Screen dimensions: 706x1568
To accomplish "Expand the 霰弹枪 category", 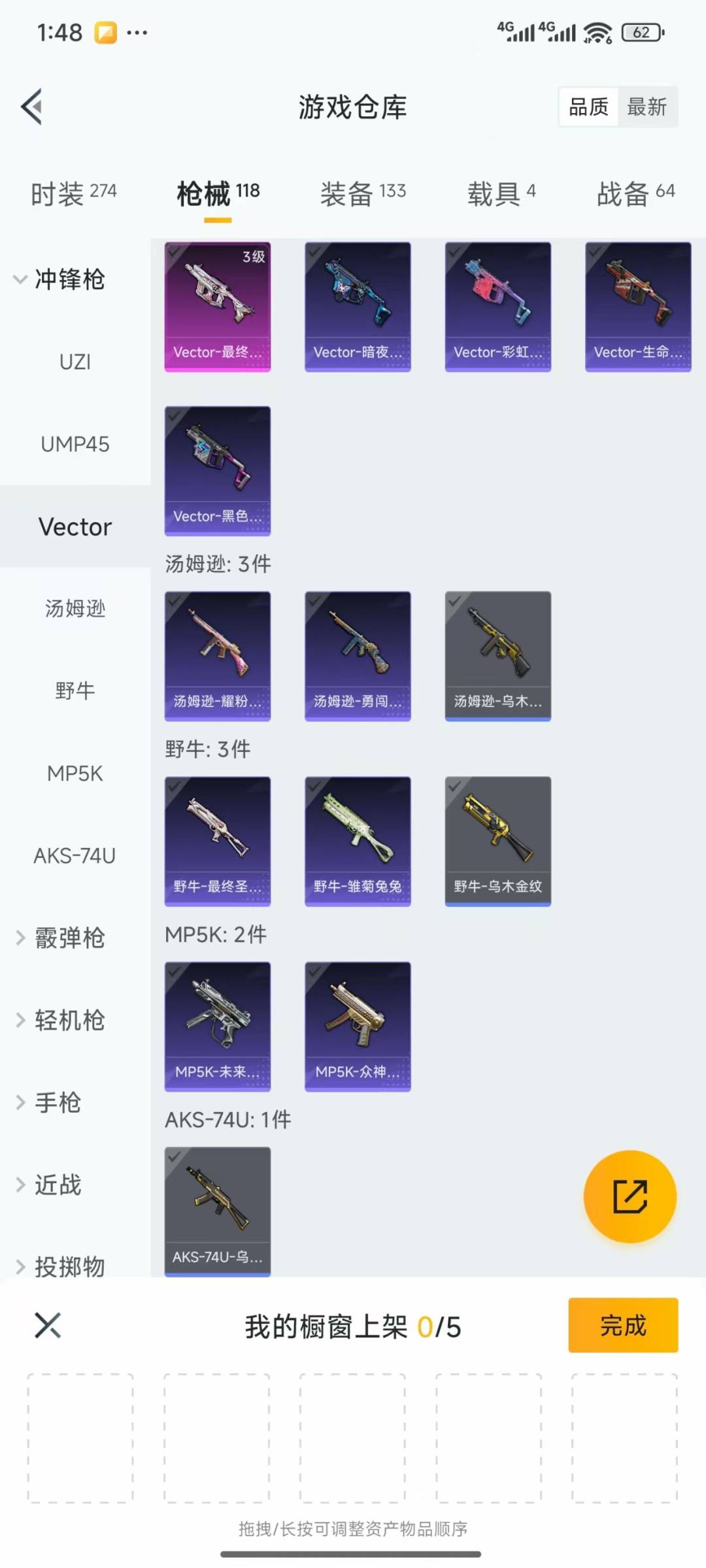I will (x=59, y=938).
